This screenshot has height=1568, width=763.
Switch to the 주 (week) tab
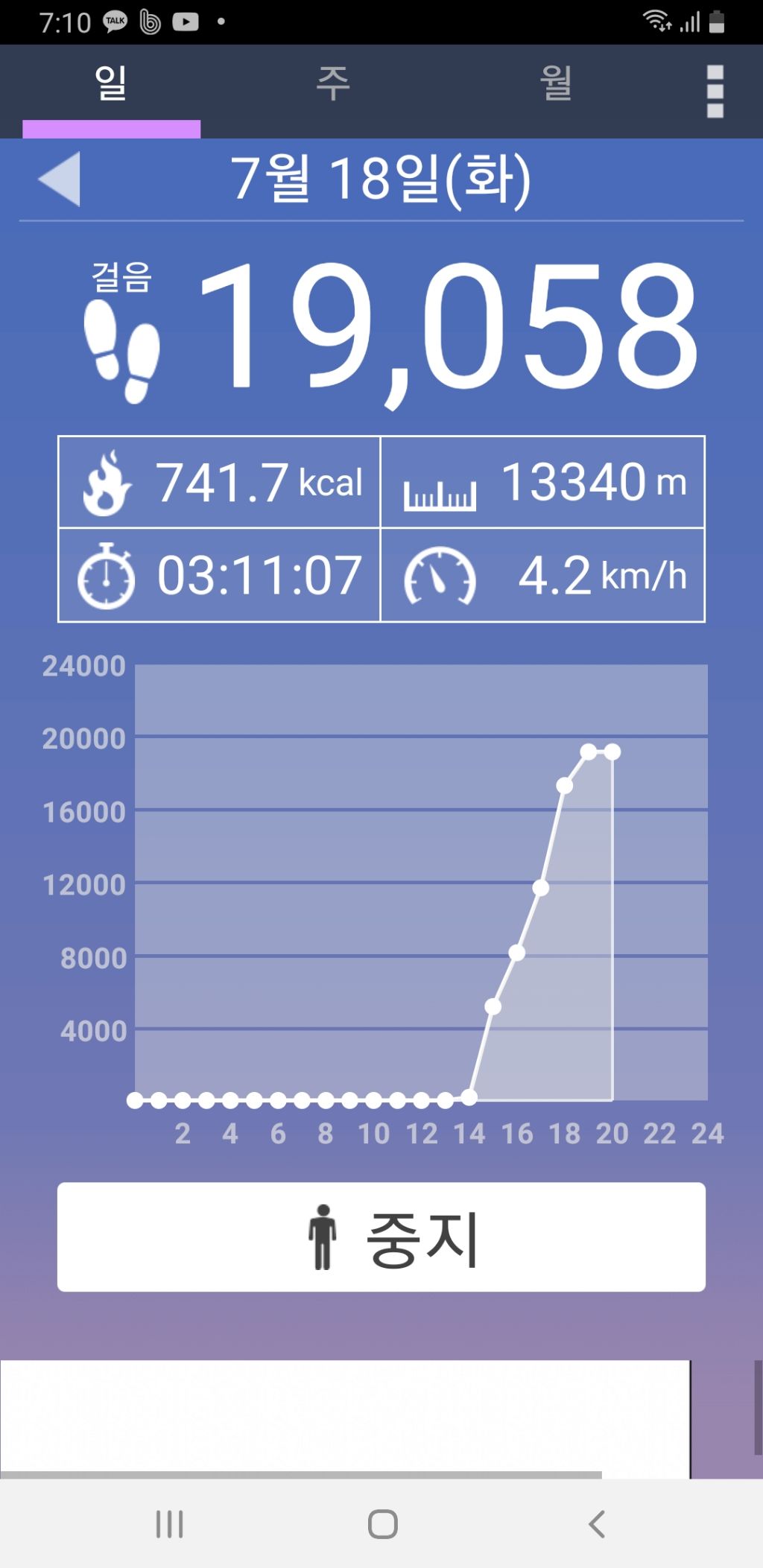pyautogui.click(x=333, y=83)
